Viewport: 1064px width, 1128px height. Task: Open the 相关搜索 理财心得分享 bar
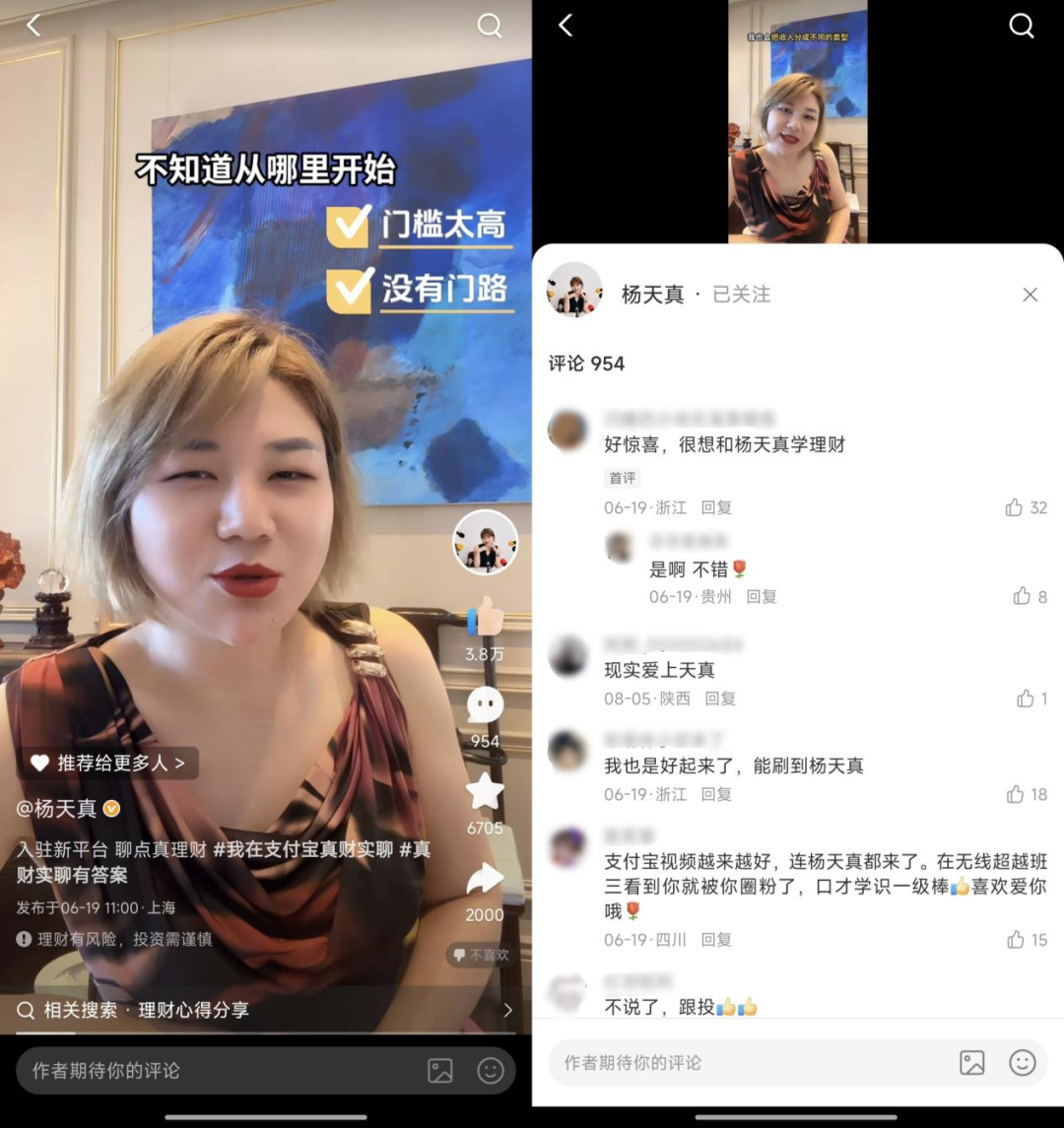(265, 1010)
